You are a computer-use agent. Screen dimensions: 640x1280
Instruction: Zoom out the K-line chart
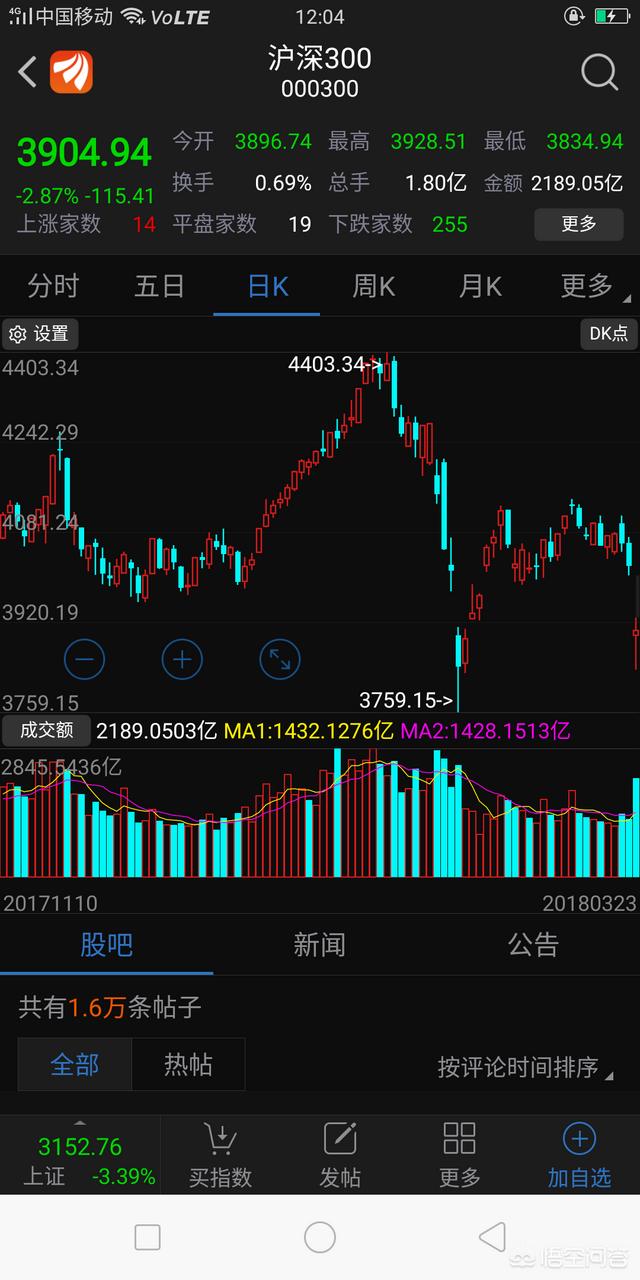[x=84, y=659]
